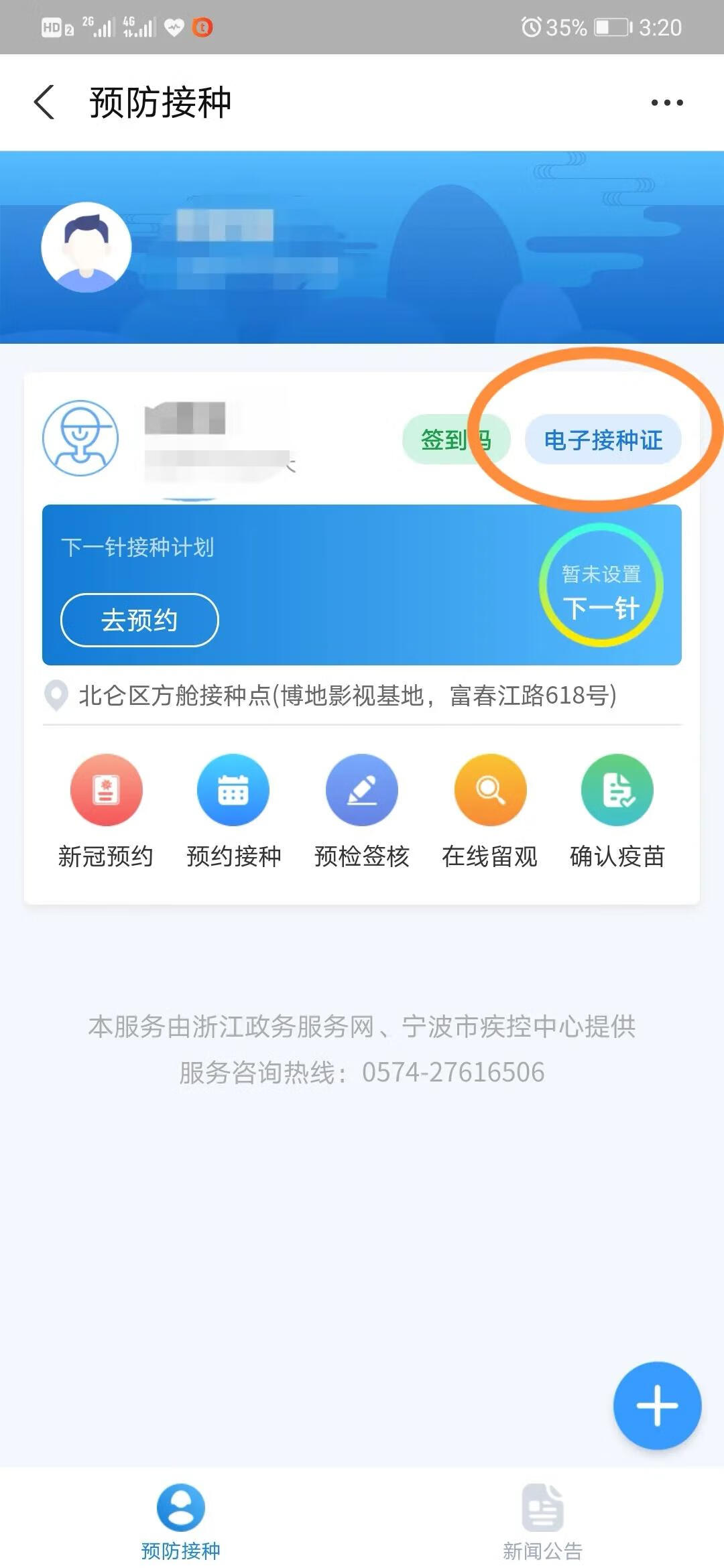The height and width of the screenshot is (1568, 724).
Task: Open the 北仑区方舱接种点 location row
Action: [x=347, y=696]
